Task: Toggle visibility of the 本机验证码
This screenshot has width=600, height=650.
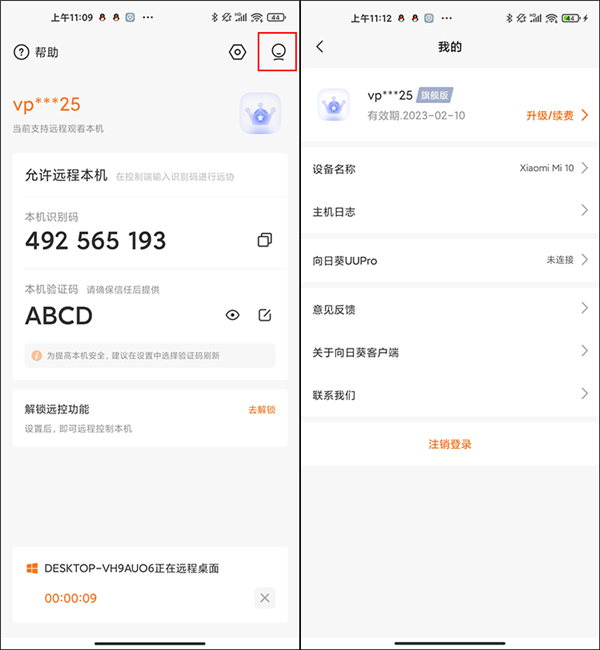Action: point(232,315)
